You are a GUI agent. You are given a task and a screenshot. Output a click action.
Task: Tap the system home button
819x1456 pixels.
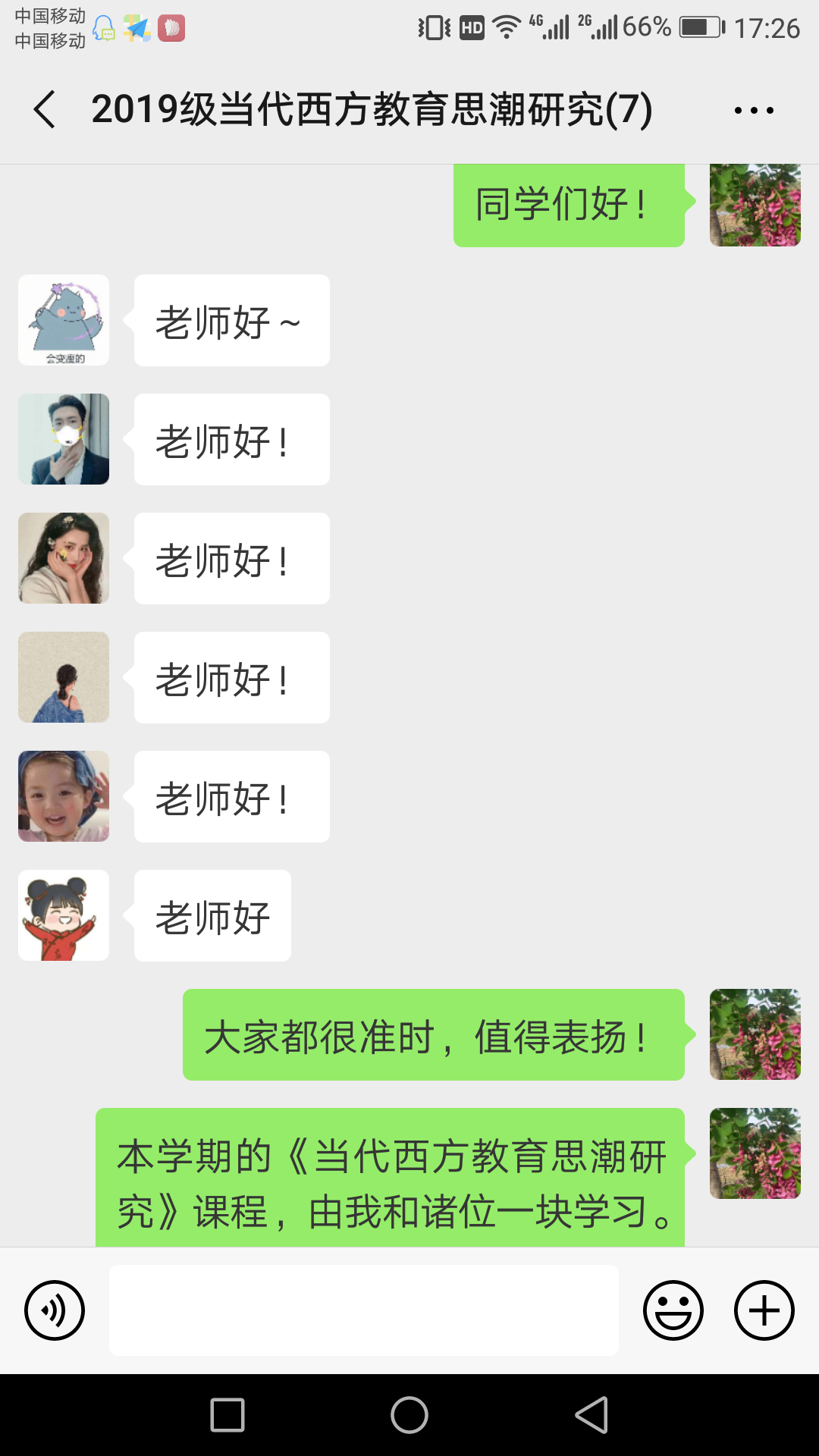[409, 1415]
